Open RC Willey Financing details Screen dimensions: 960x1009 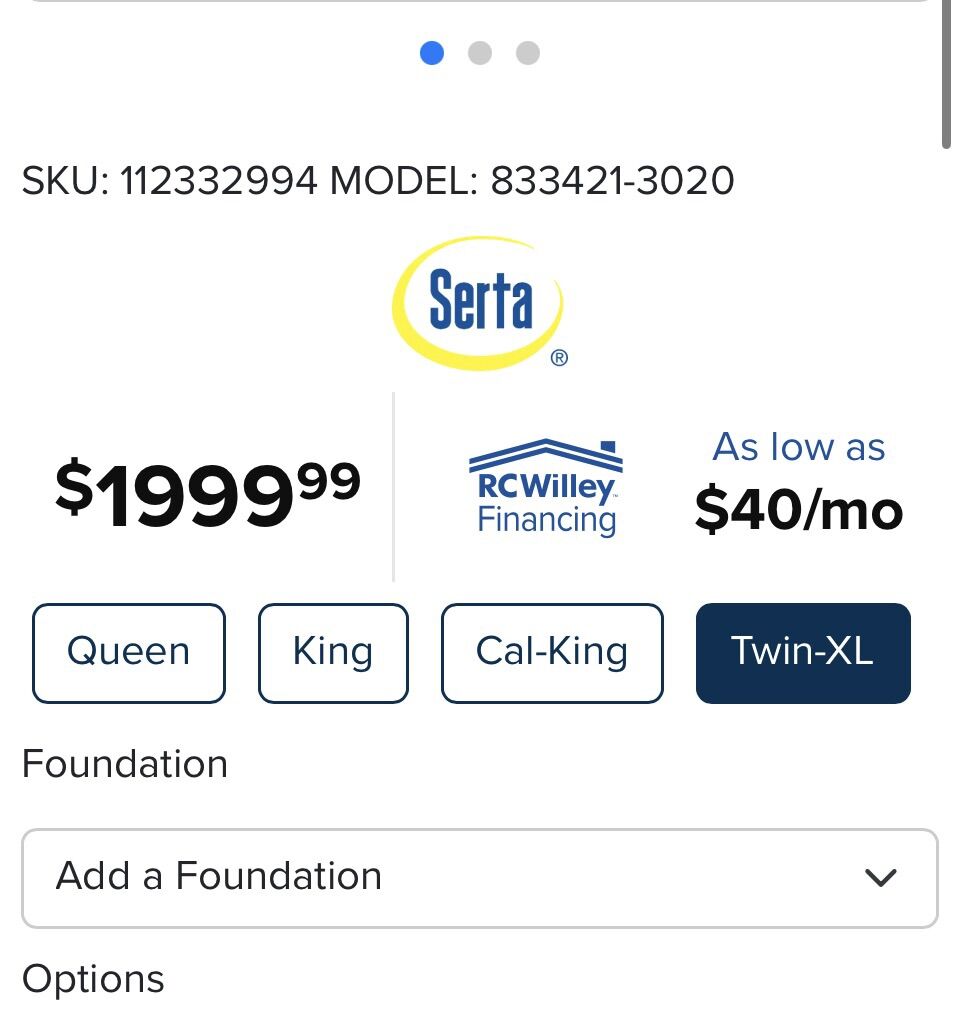(546, 488)
